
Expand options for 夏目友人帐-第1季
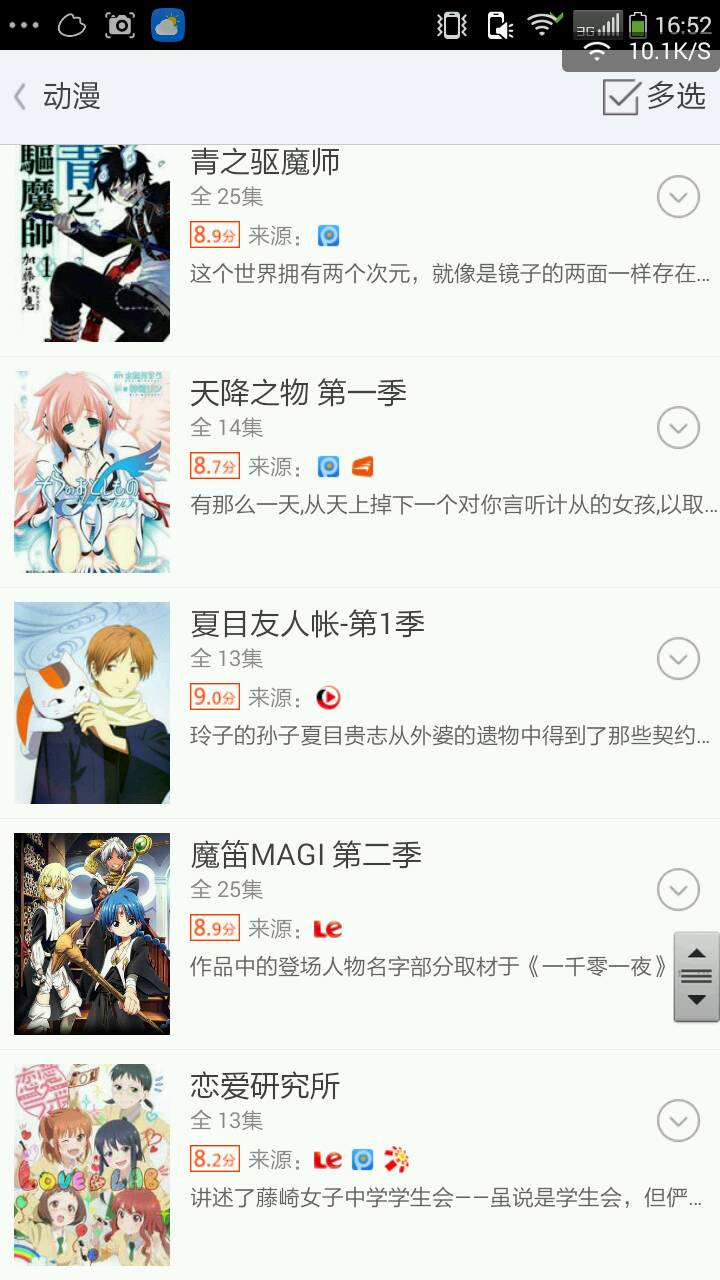[678, 659]
